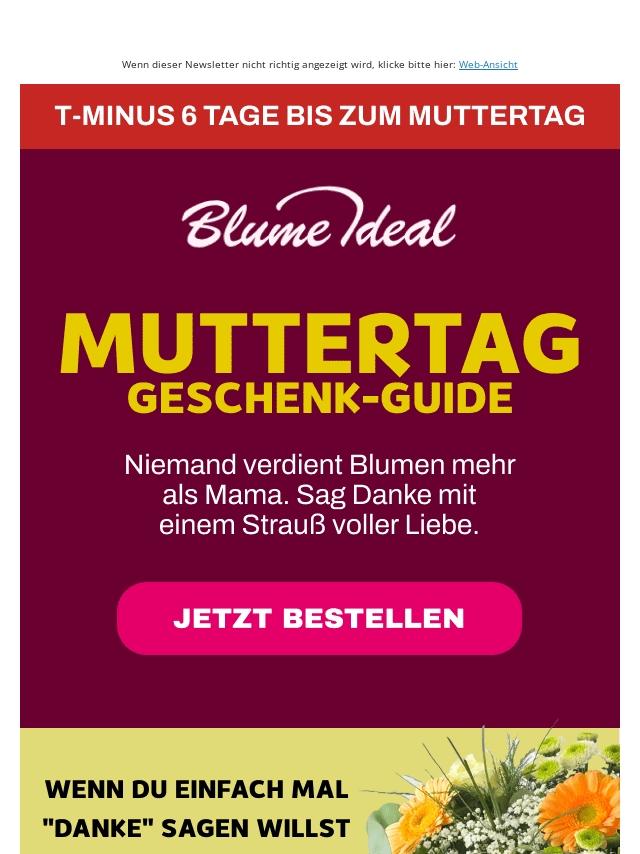Screen dimensions: 640x854
Task: Tap the JETZT BESTELLEN button
Action: pos(319,618)
